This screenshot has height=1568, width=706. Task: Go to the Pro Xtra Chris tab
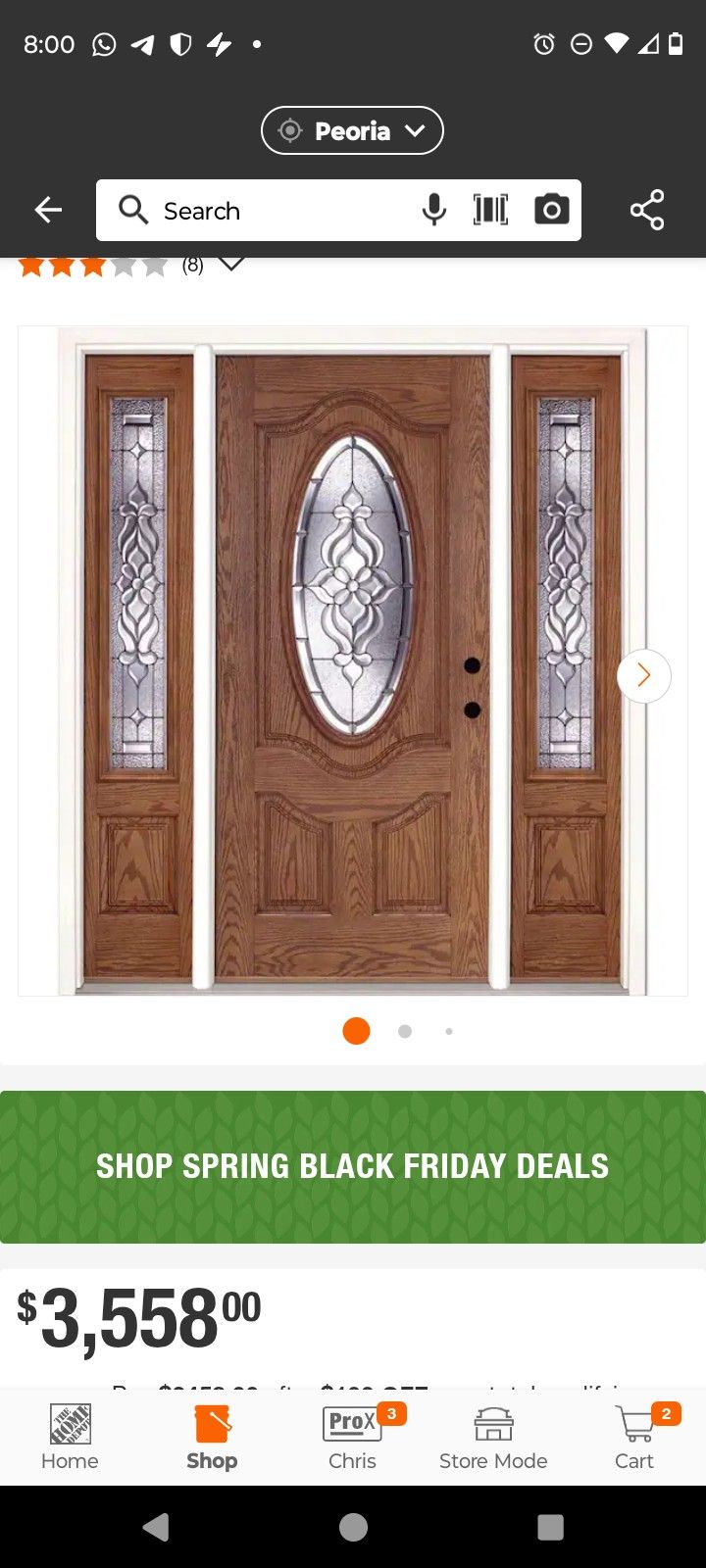(x=353, y=1437)
